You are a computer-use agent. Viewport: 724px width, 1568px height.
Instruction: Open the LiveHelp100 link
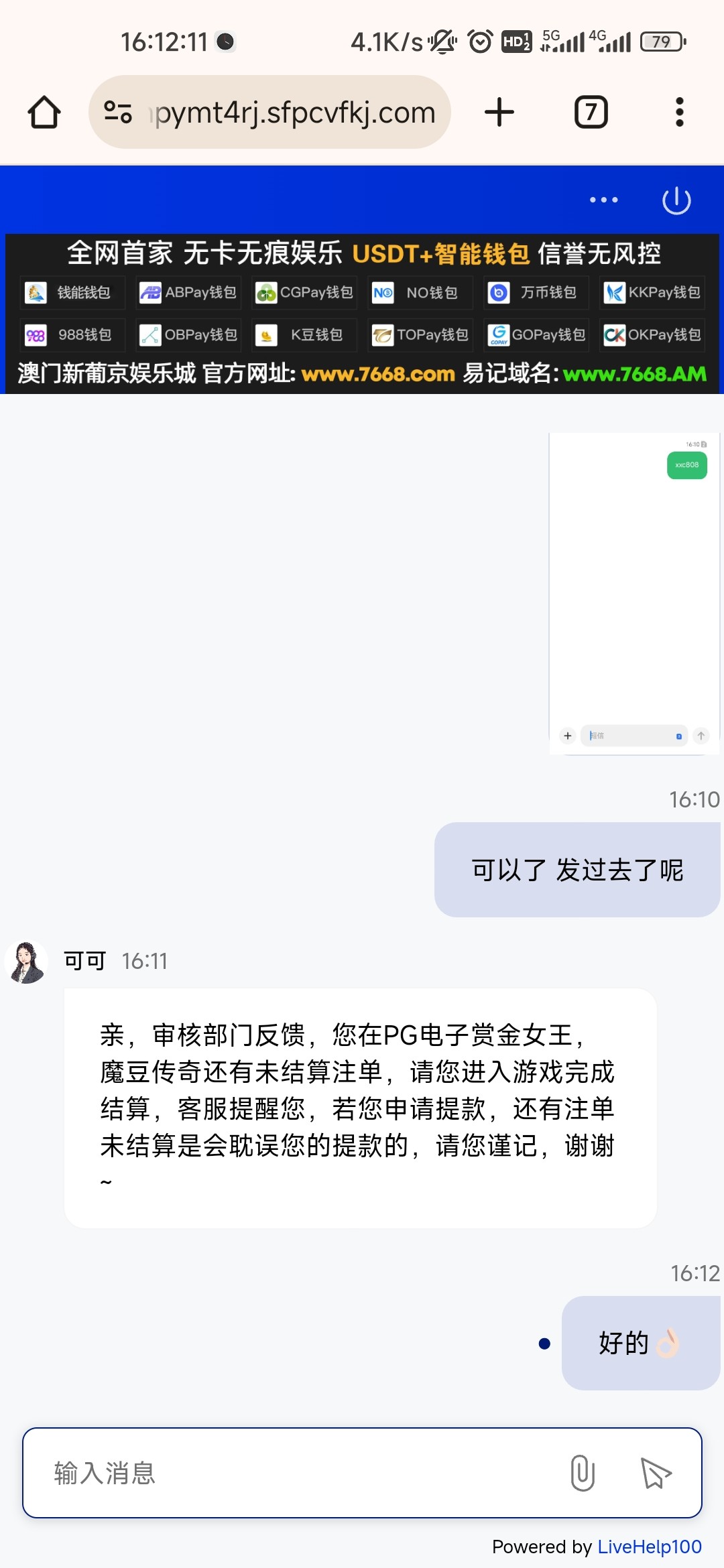649,1547
